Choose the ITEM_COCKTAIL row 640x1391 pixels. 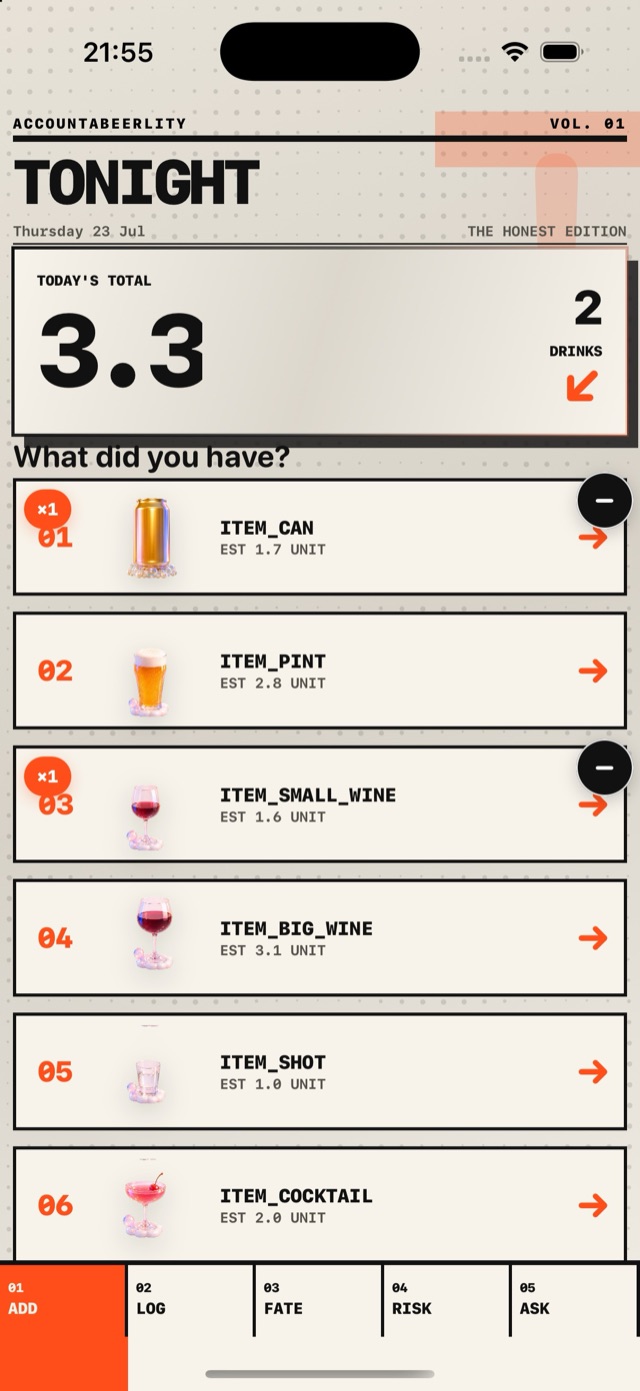coord(320,1204)
